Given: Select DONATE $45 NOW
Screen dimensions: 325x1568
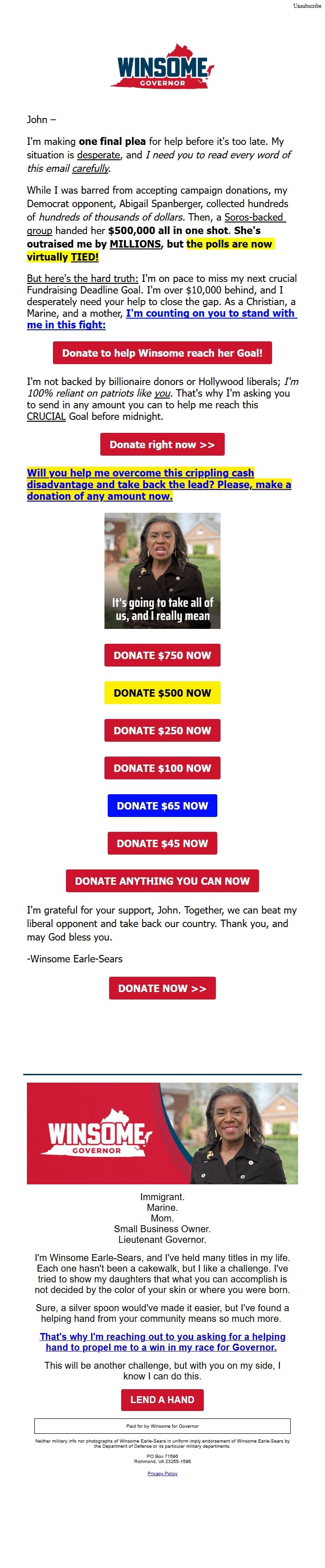Looking at the screenshot, I should pyautogui.click(x=162, y=843).
